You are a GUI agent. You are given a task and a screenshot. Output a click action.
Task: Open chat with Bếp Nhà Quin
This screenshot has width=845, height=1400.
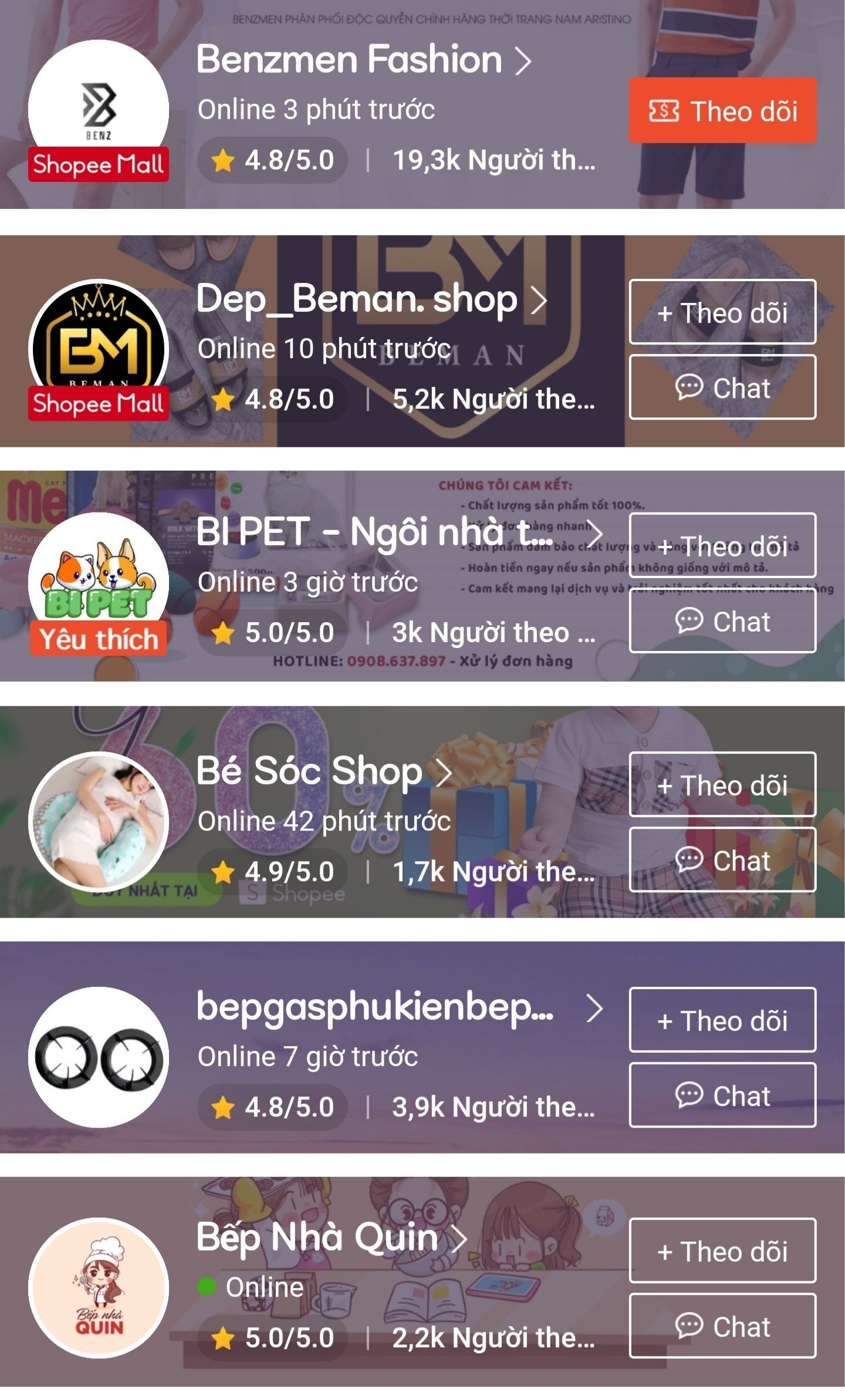pyautogui.click(x=722, y=1326)
